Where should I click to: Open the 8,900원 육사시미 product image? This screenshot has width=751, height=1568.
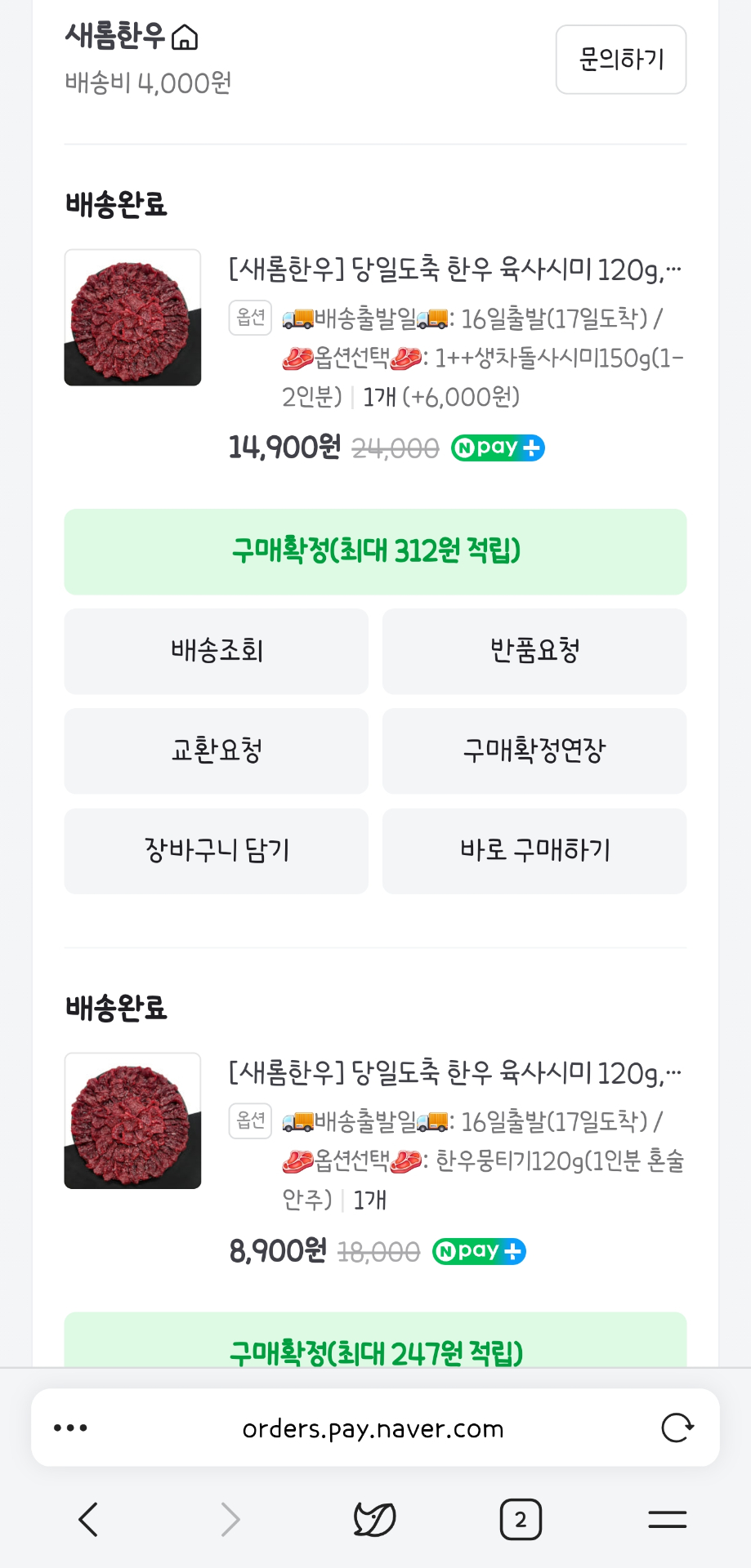point(132,1120)
